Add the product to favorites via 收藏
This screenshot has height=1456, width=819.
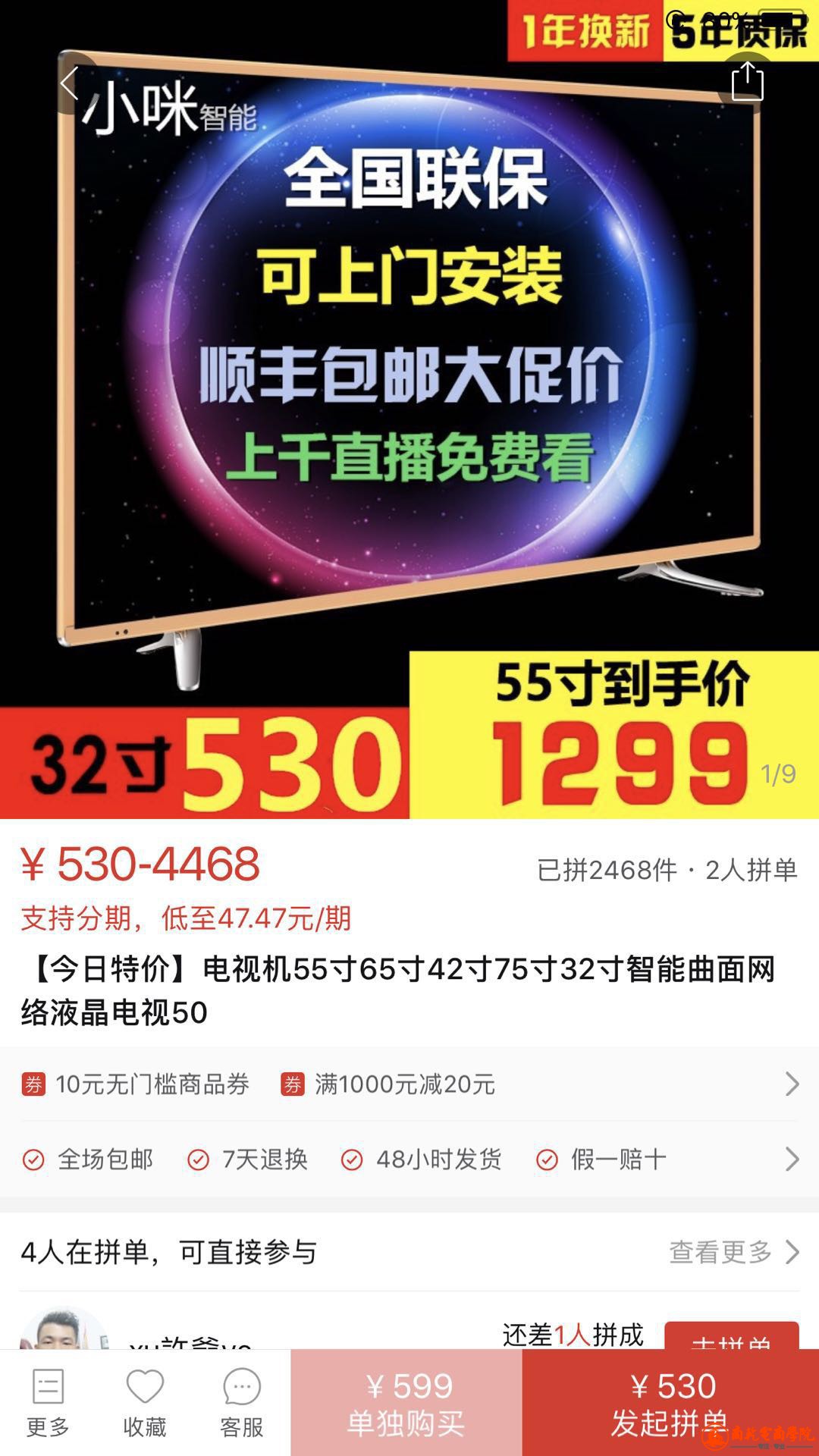[145, 1403]
